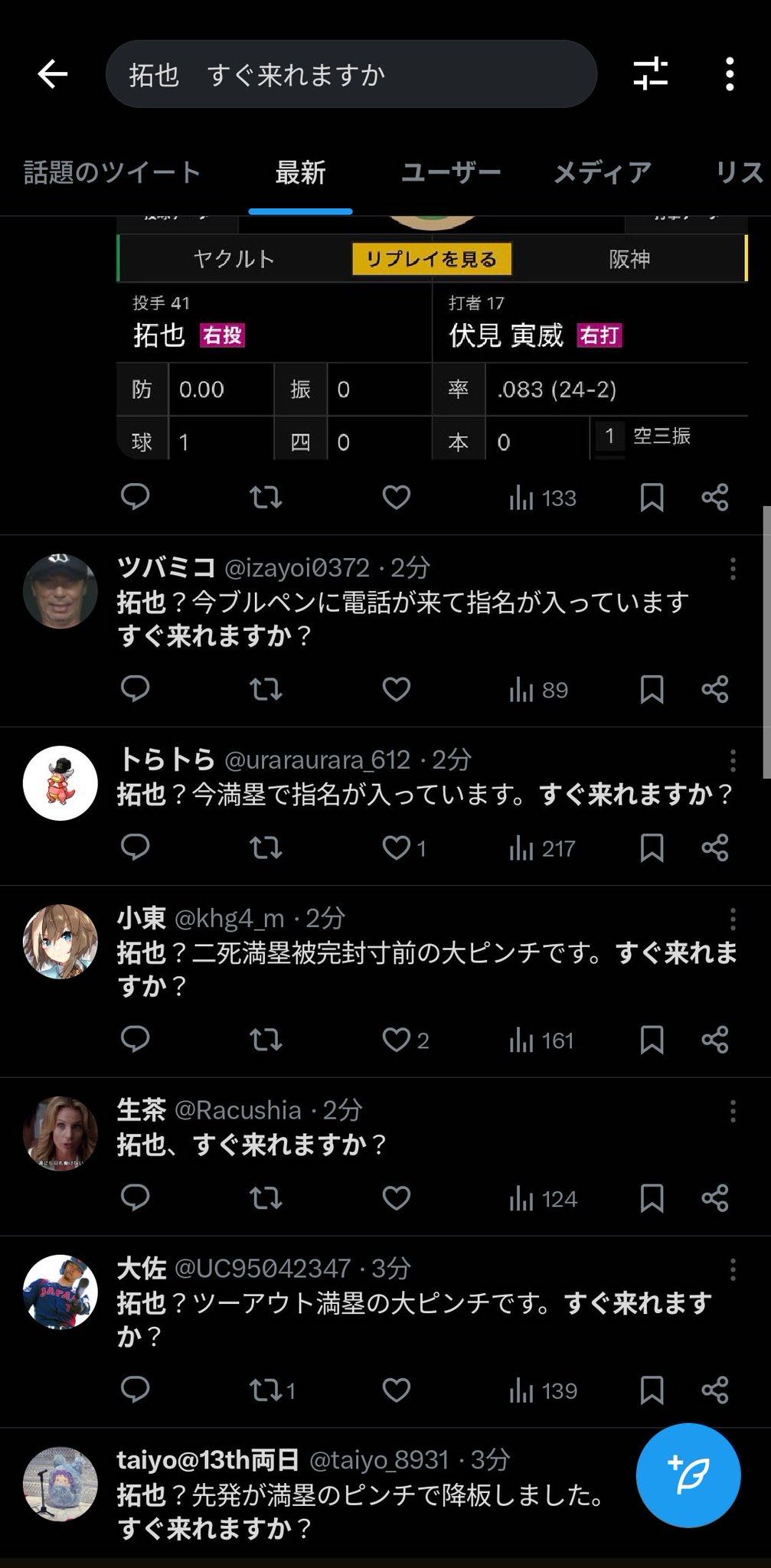View analytics for 生茶's tweet
771x1568 pixels.
(543, 1198)
